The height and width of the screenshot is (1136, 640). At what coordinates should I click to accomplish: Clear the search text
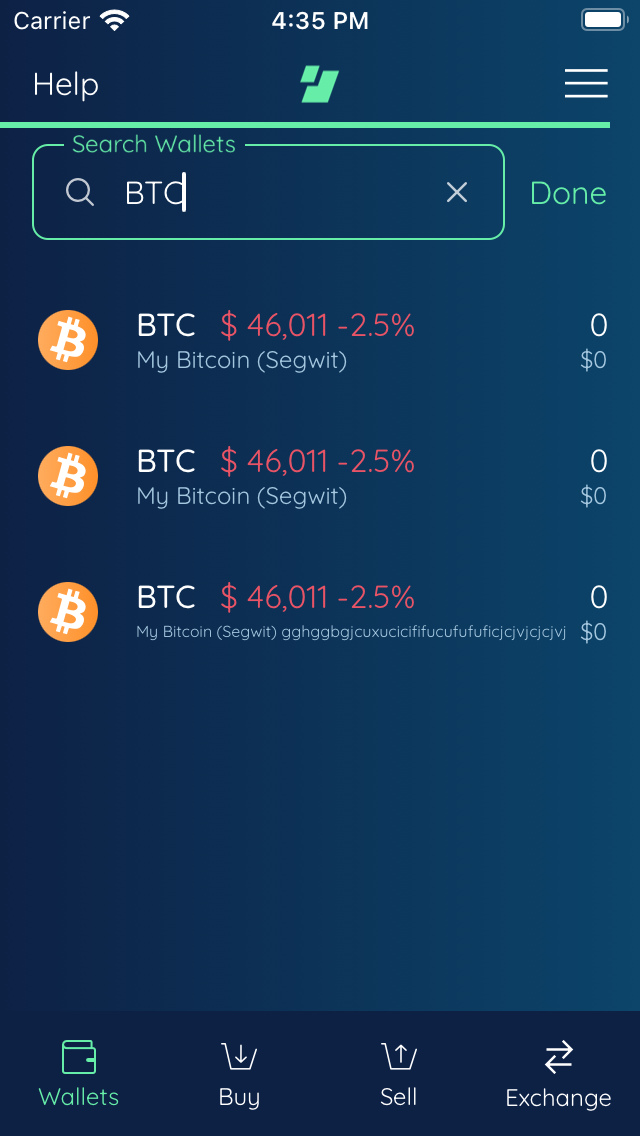(x=457, y=193)
